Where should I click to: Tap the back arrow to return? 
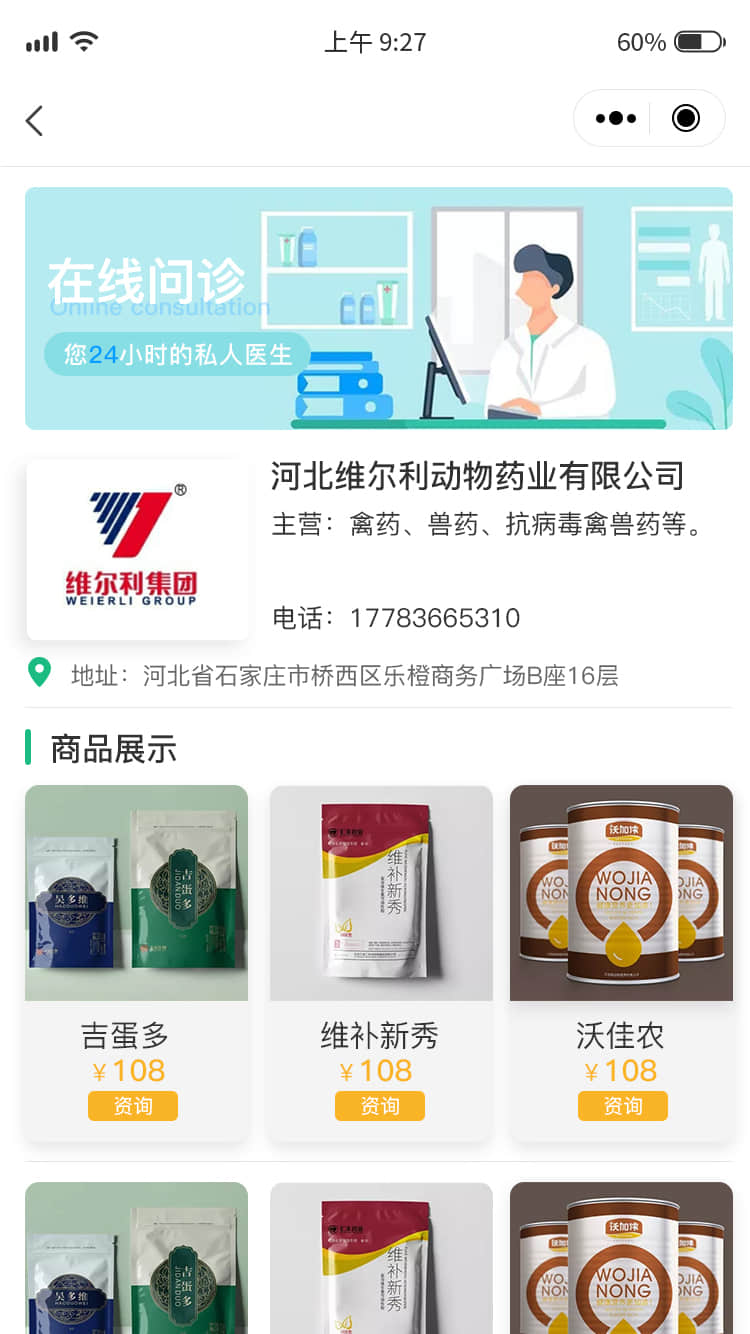click(x=34, y=119)
